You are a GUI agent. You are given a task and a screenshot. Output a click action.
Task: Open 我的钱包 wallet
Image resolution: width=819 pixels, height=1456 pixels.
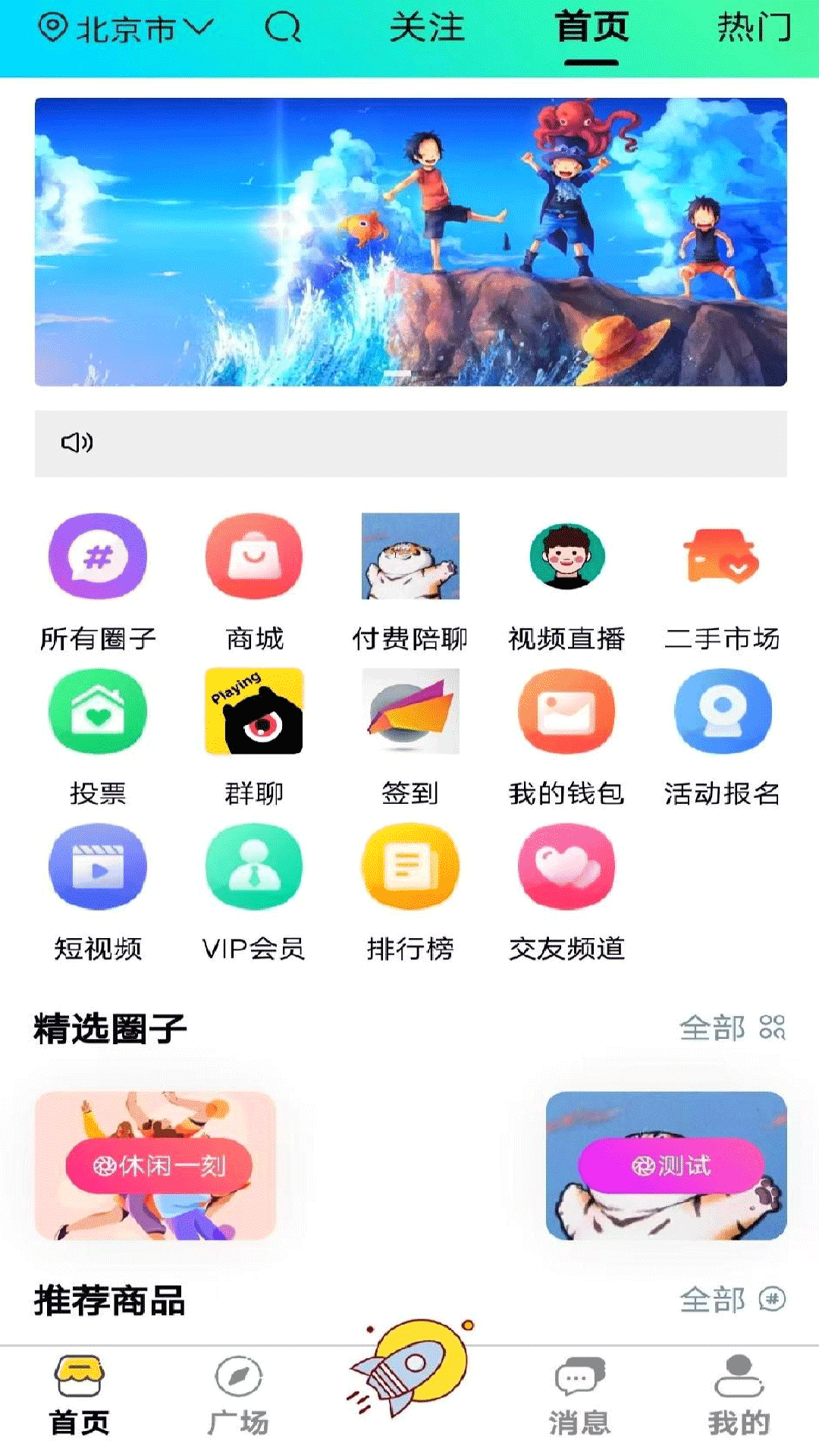click(566, 711)
